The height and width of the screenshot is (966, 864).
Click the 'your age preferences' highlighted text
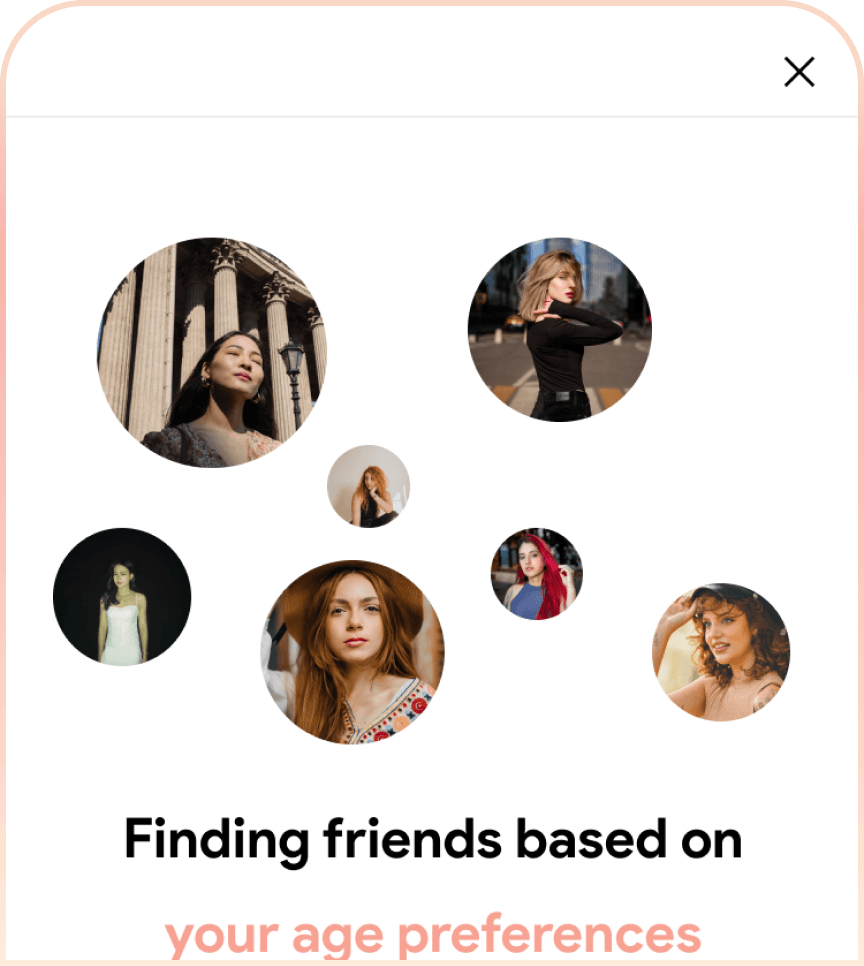(x=434, y=933)
